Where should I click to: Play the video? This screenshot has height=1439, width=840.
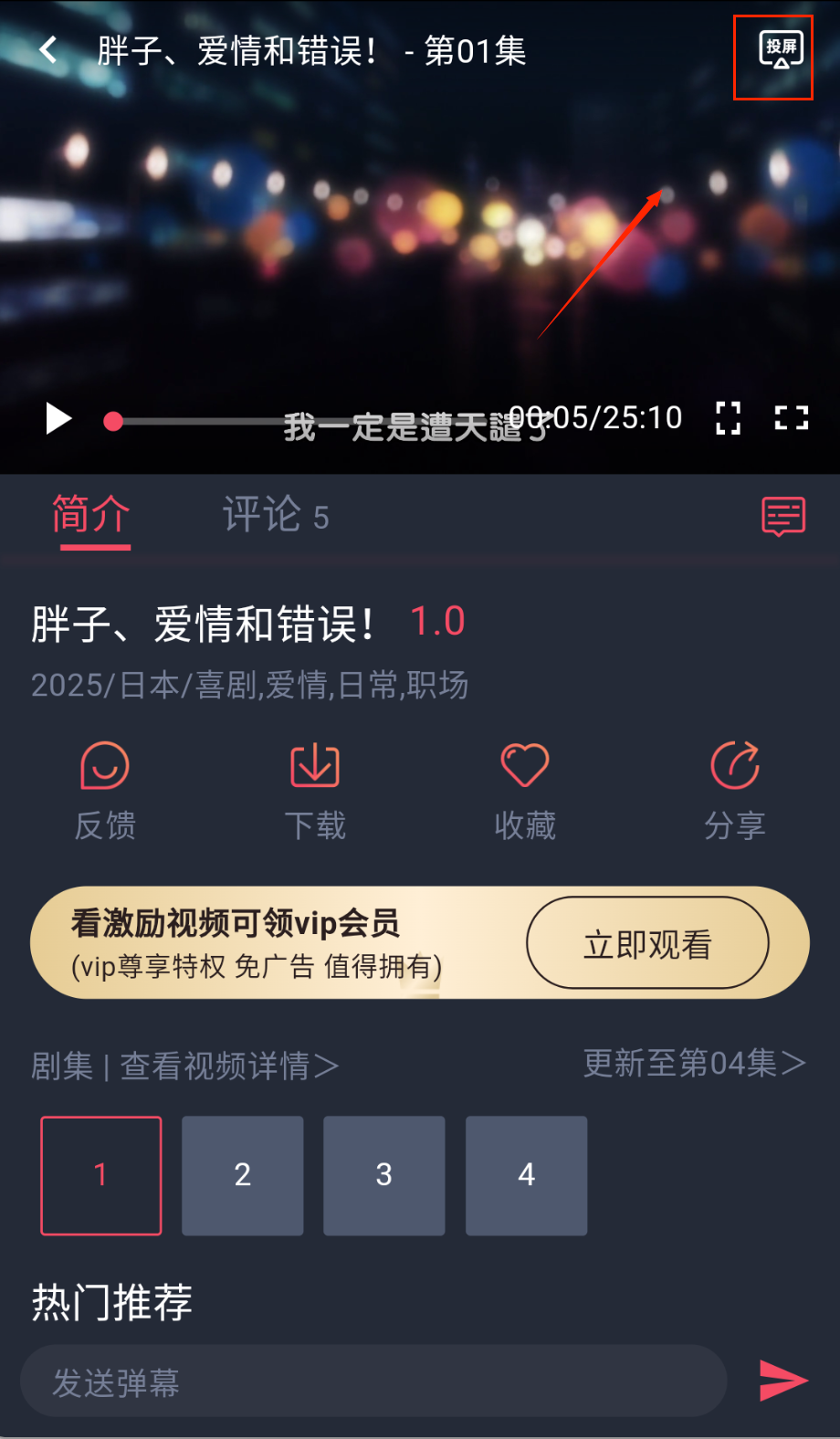[58, 419]
